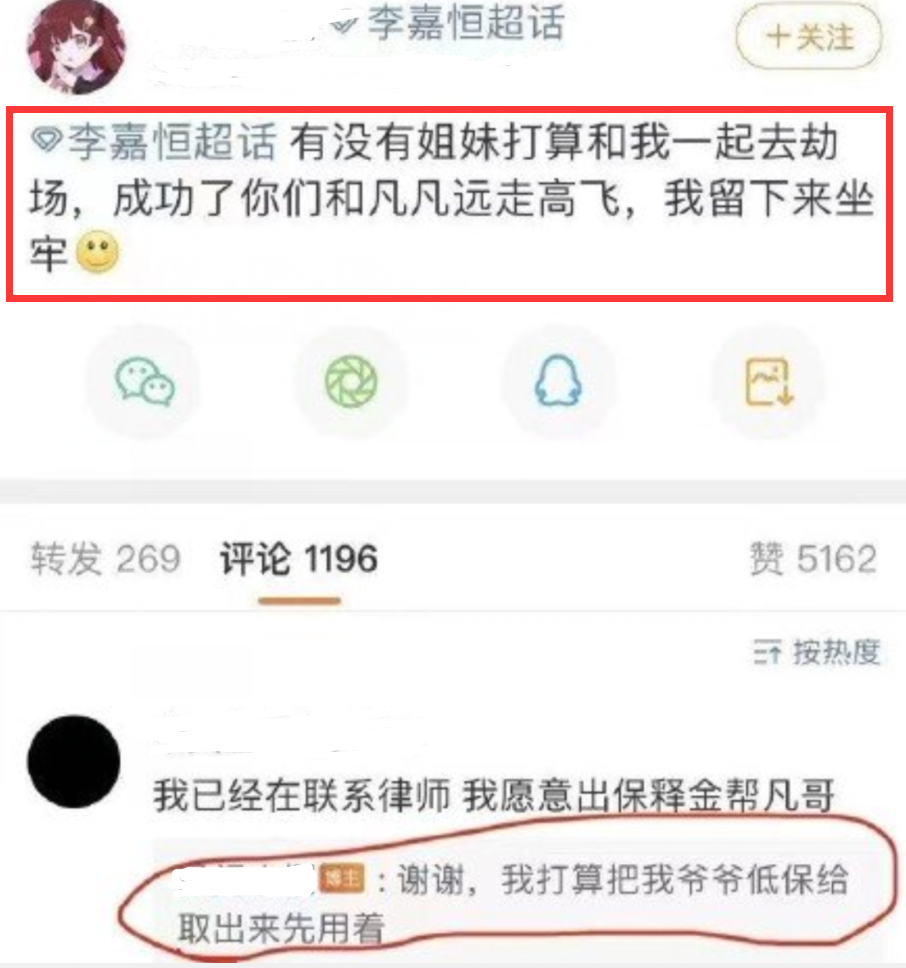The height and width of the screenshot is (968, 906).
Task: Share the post to WeChat
Action: pos(144,382)
